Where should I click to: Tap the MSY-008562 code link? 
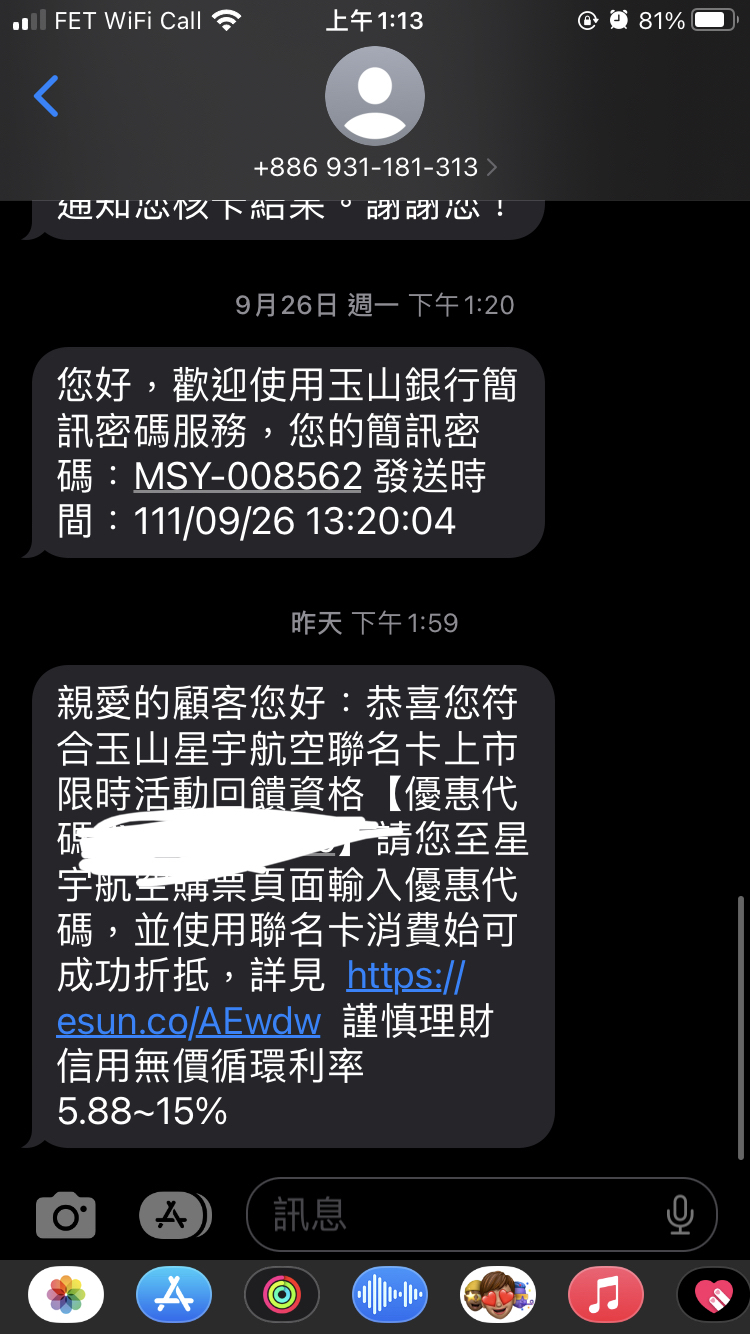coord(248,476)
